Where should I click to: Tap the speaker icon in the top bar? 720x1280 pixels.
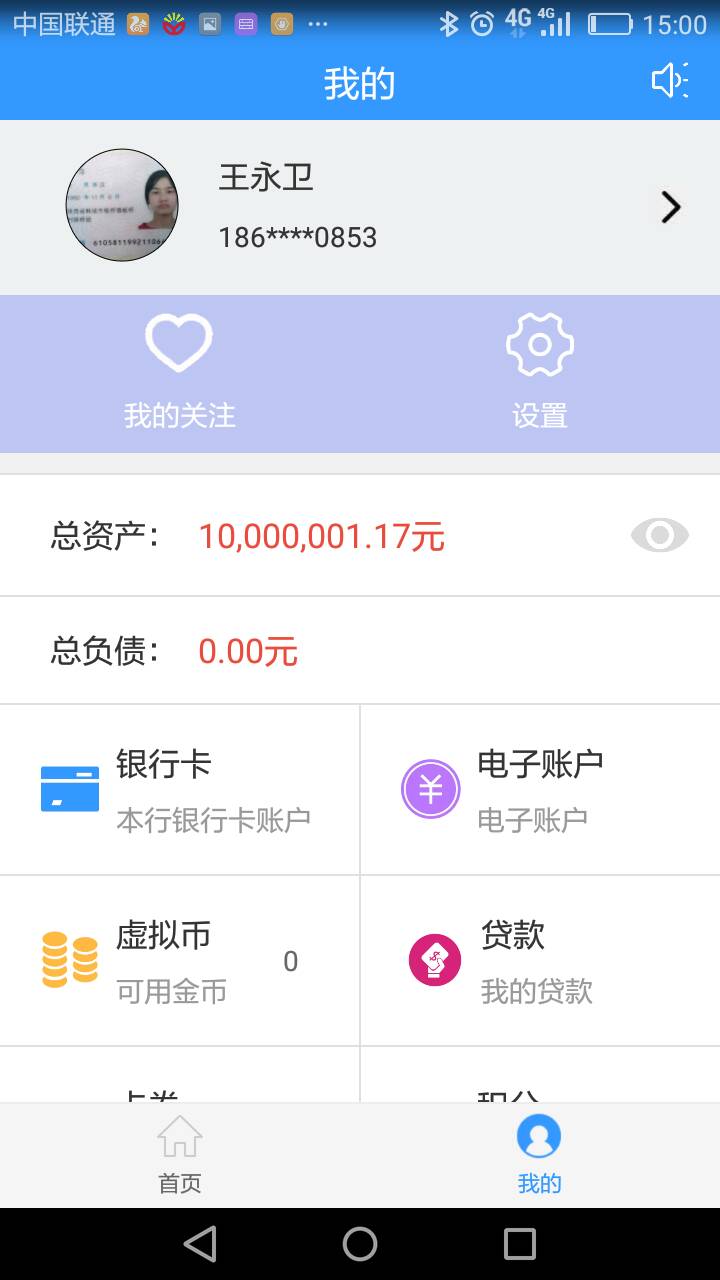669,81
